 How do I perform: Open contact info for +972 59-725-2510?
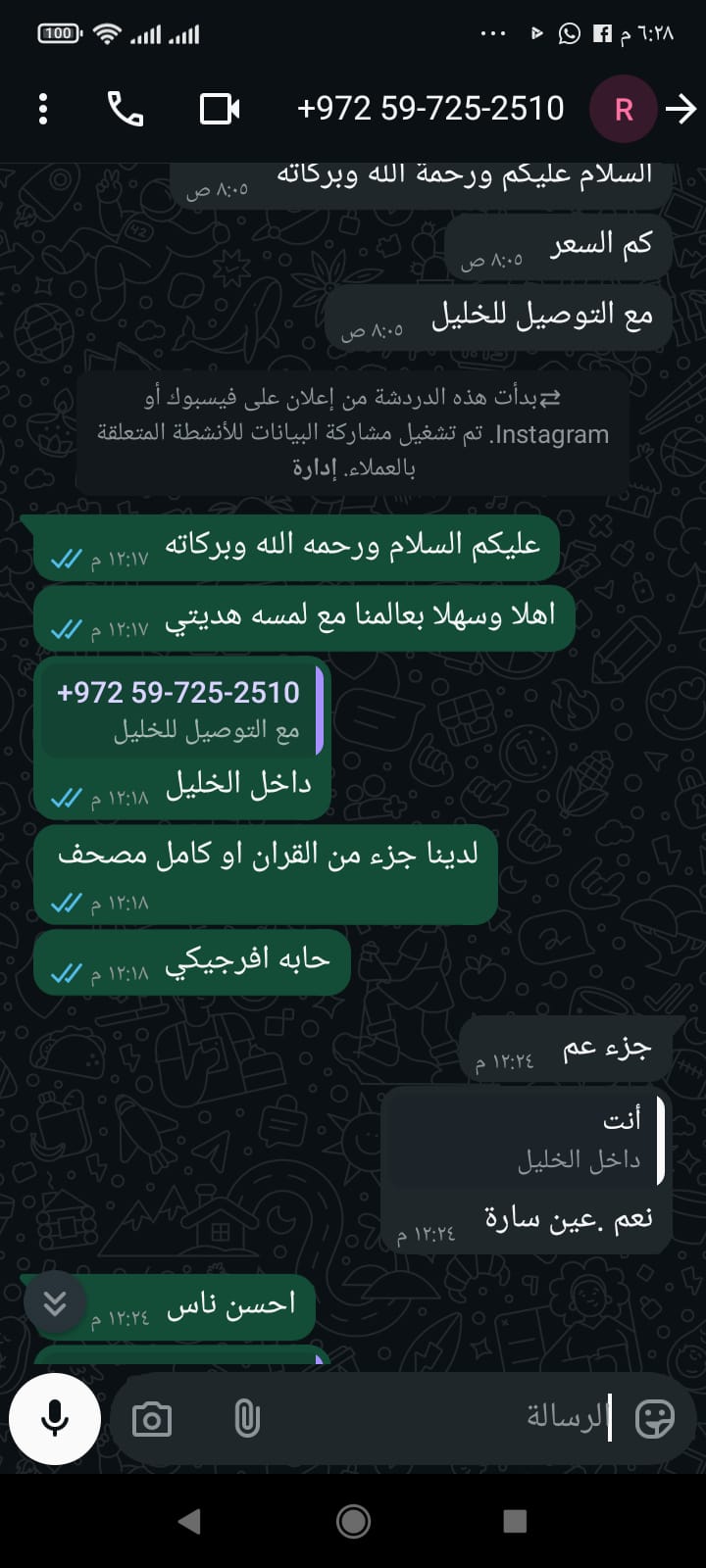(429, 109)
